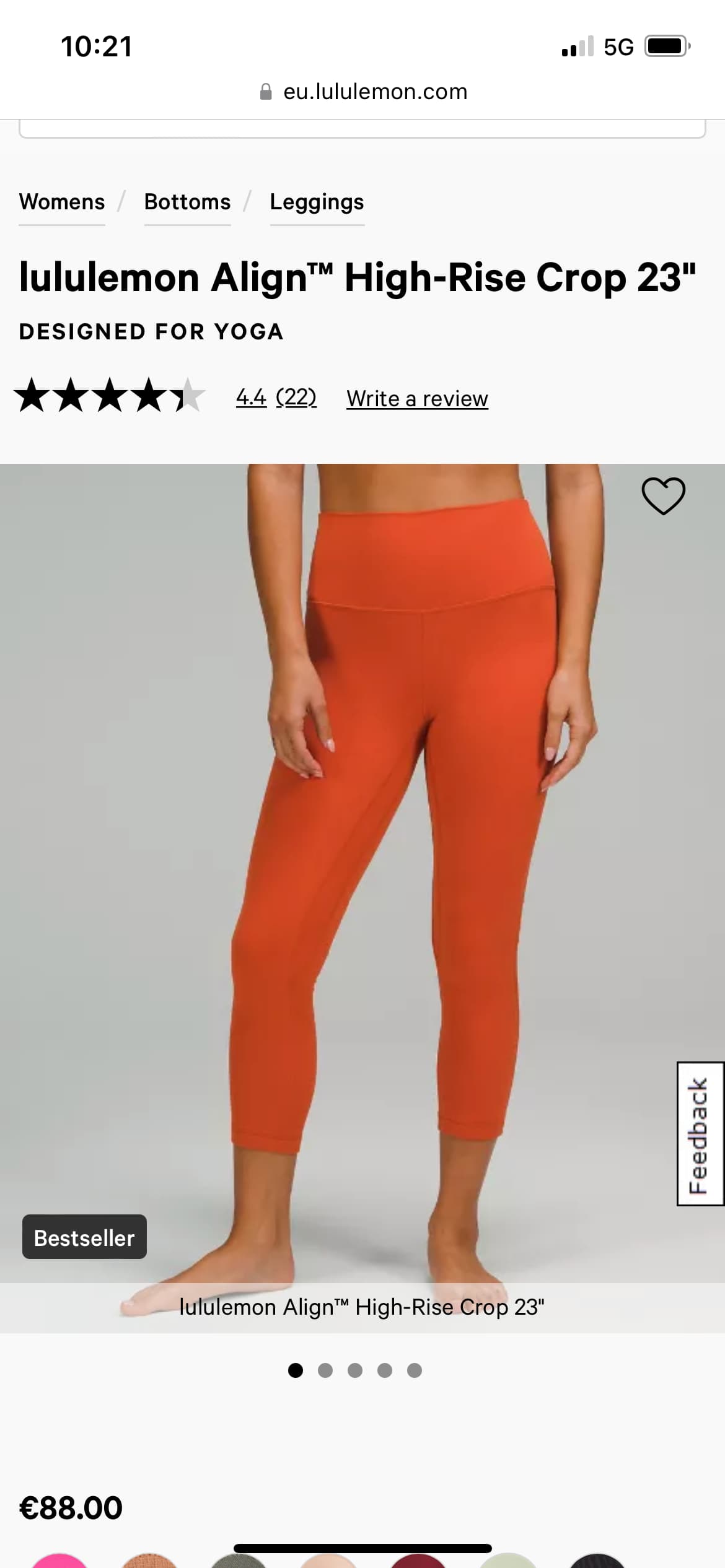Tap the eu.lululemon.com address bar

[x=362, y=92]
